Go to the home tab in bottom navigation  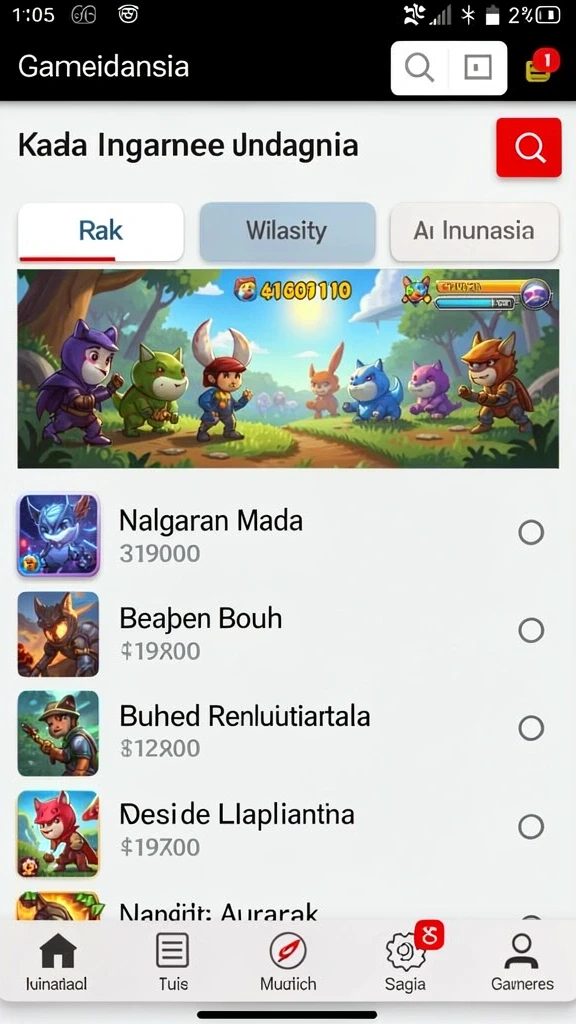[x=57, y=962]
